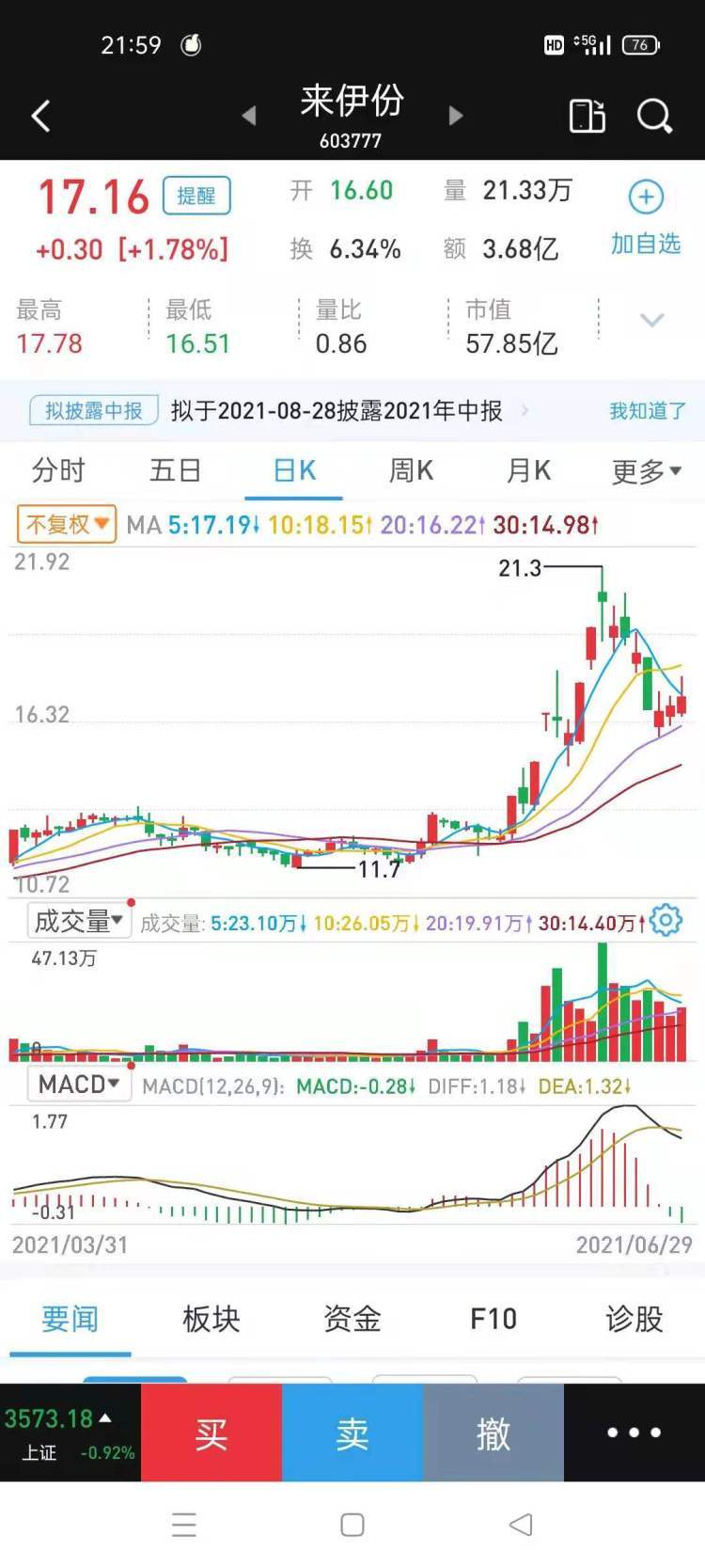The height and width of the screenshot is (1568, 705).
Task: Open search with the magnifier icon
Action: click(655, 117)
